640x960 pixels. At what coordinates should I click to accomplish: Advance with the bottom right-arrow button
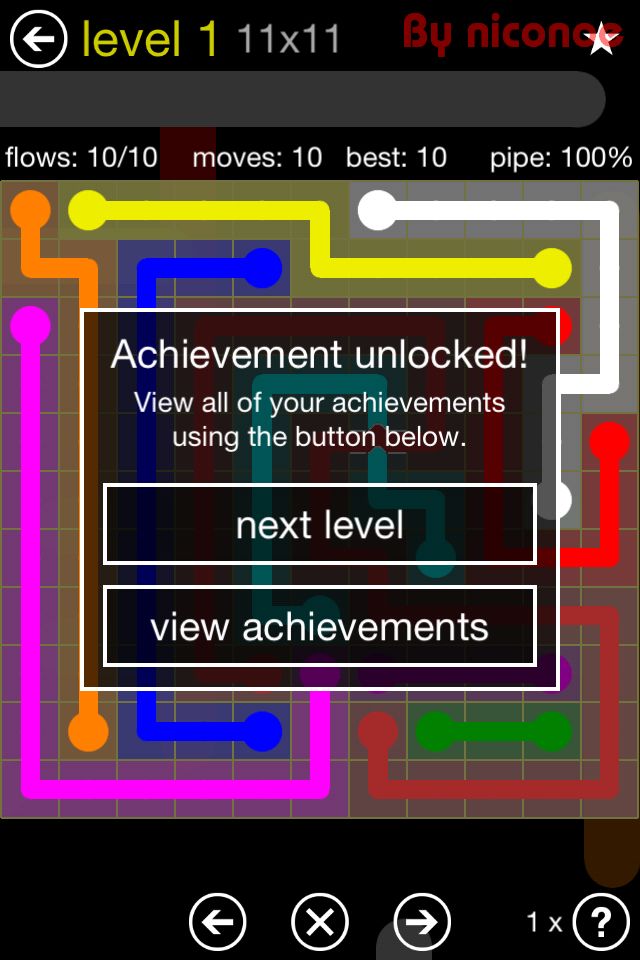coord(422,921)
